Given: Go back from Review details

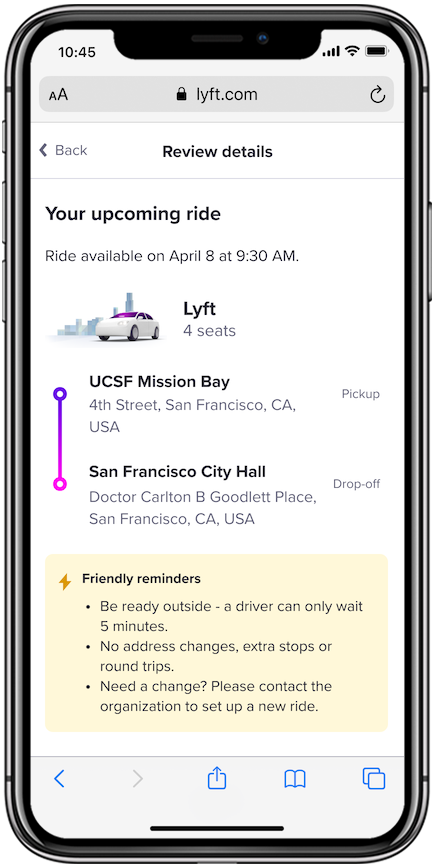Looking at the screenshot, I should [x=63, y=150].
